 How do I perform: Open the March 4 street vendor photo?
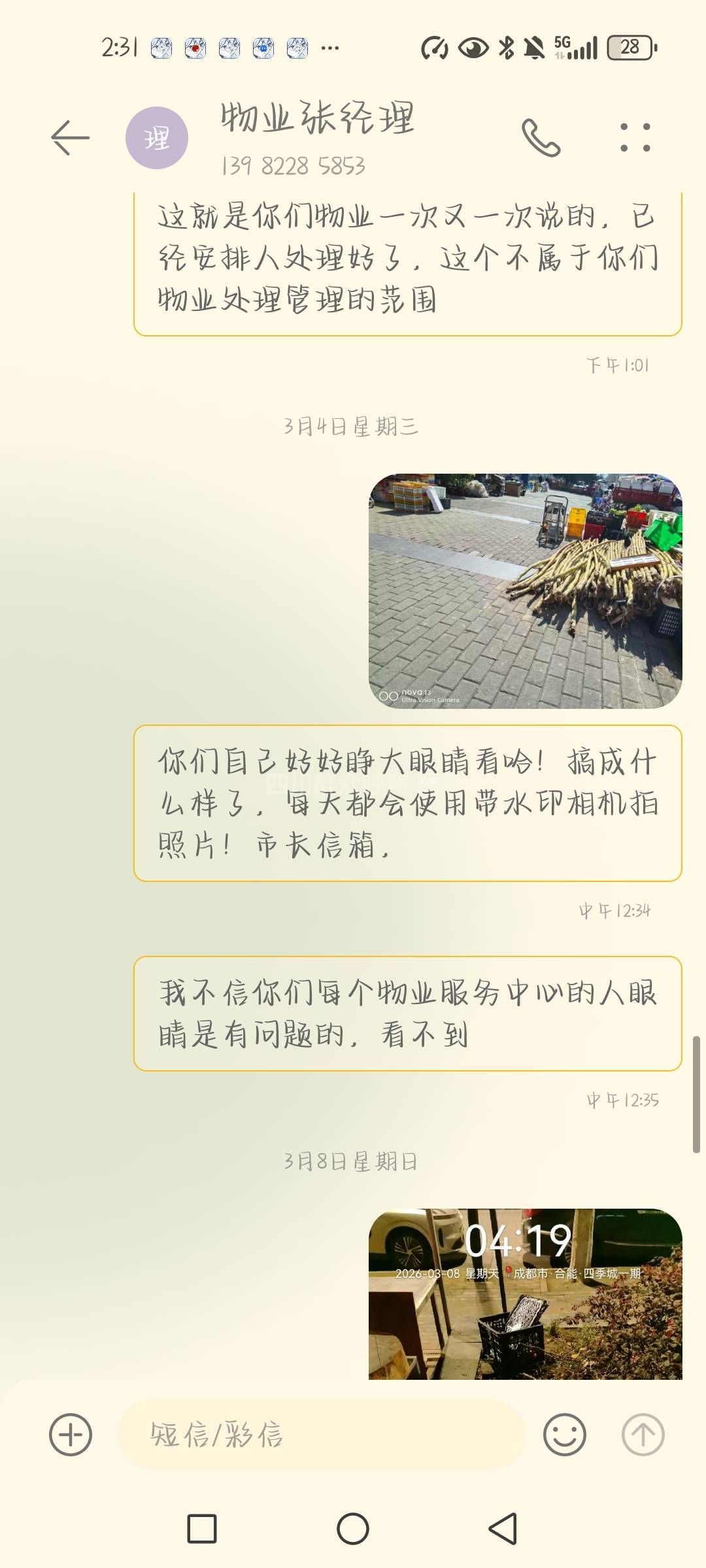point(525,591)
